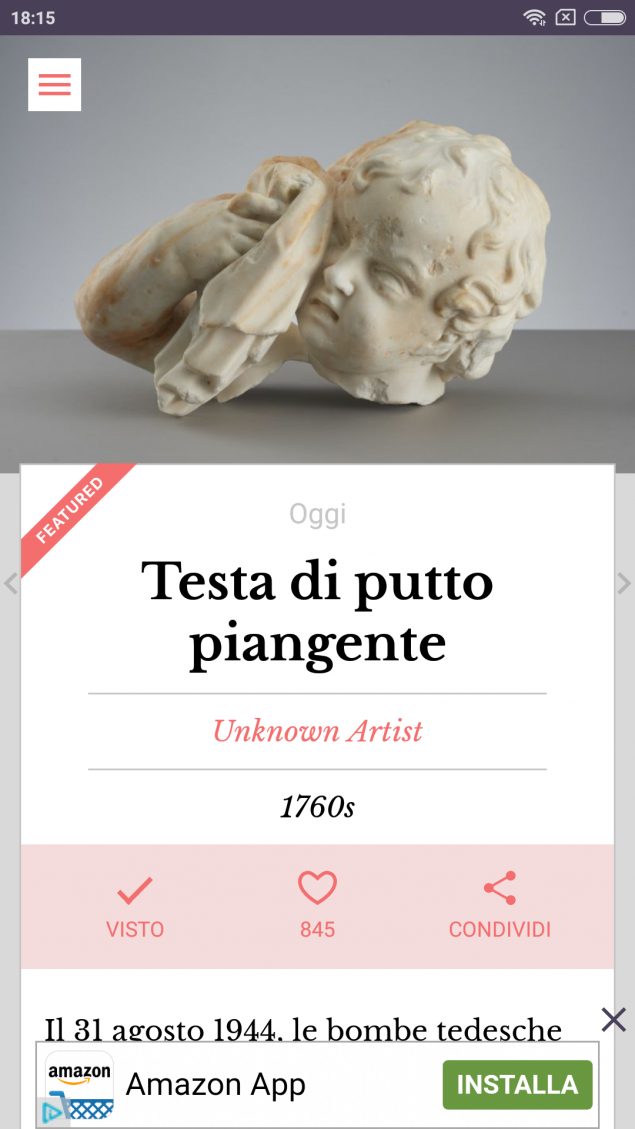
Task: Open the Unknown Artist link
Action: coord(317,731)
